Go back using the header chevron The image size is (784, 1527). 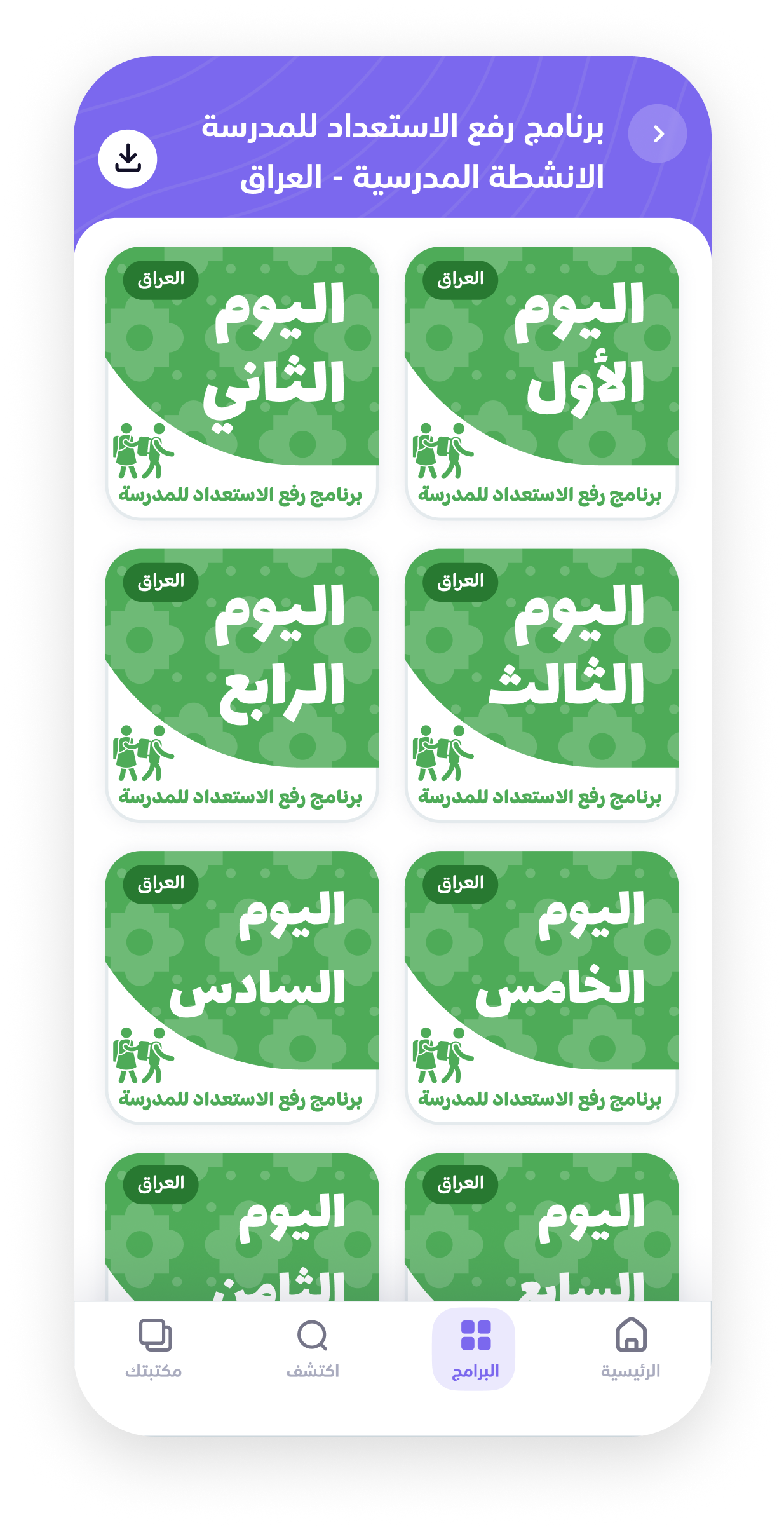[658, 133]
